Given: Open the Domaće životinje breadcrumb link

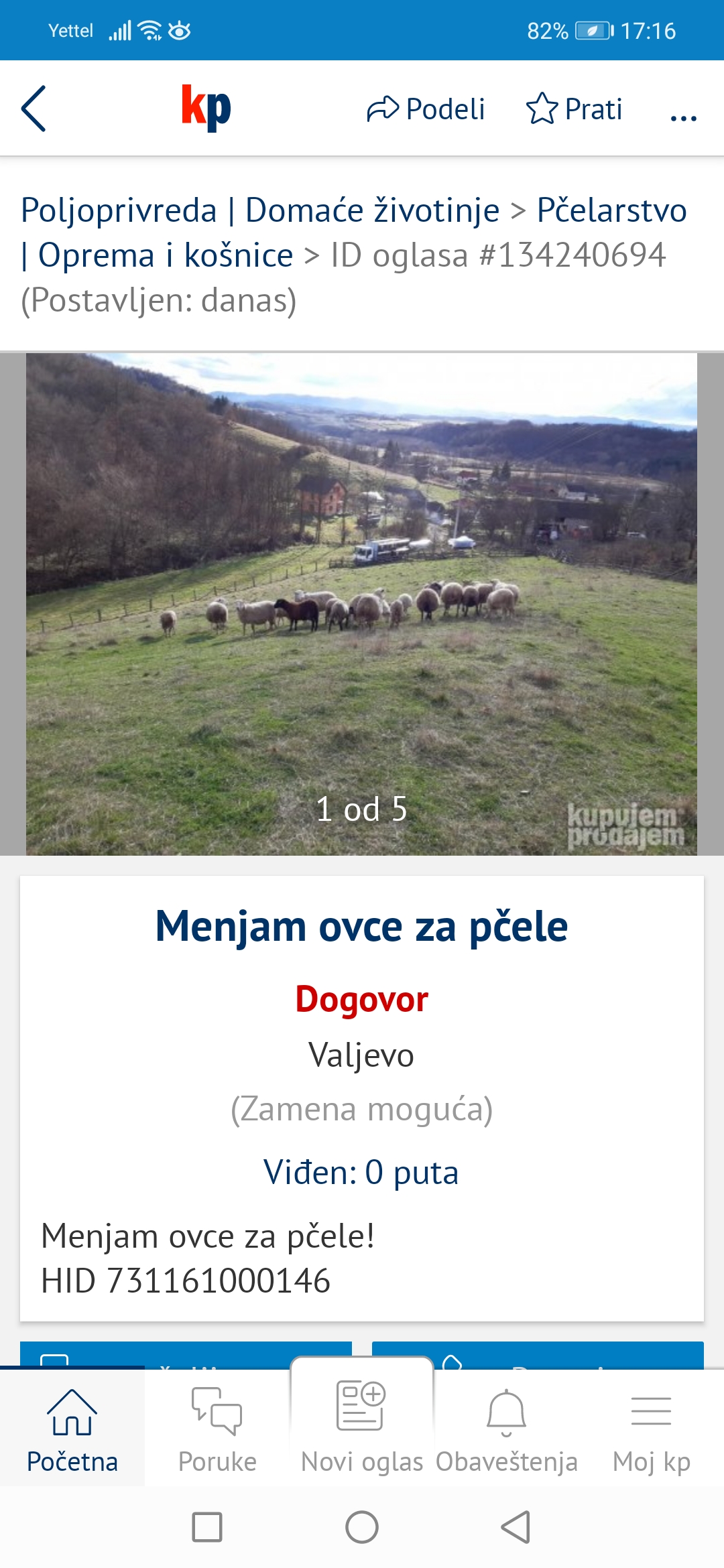Looking at the screenshot, I should (372, 210).
